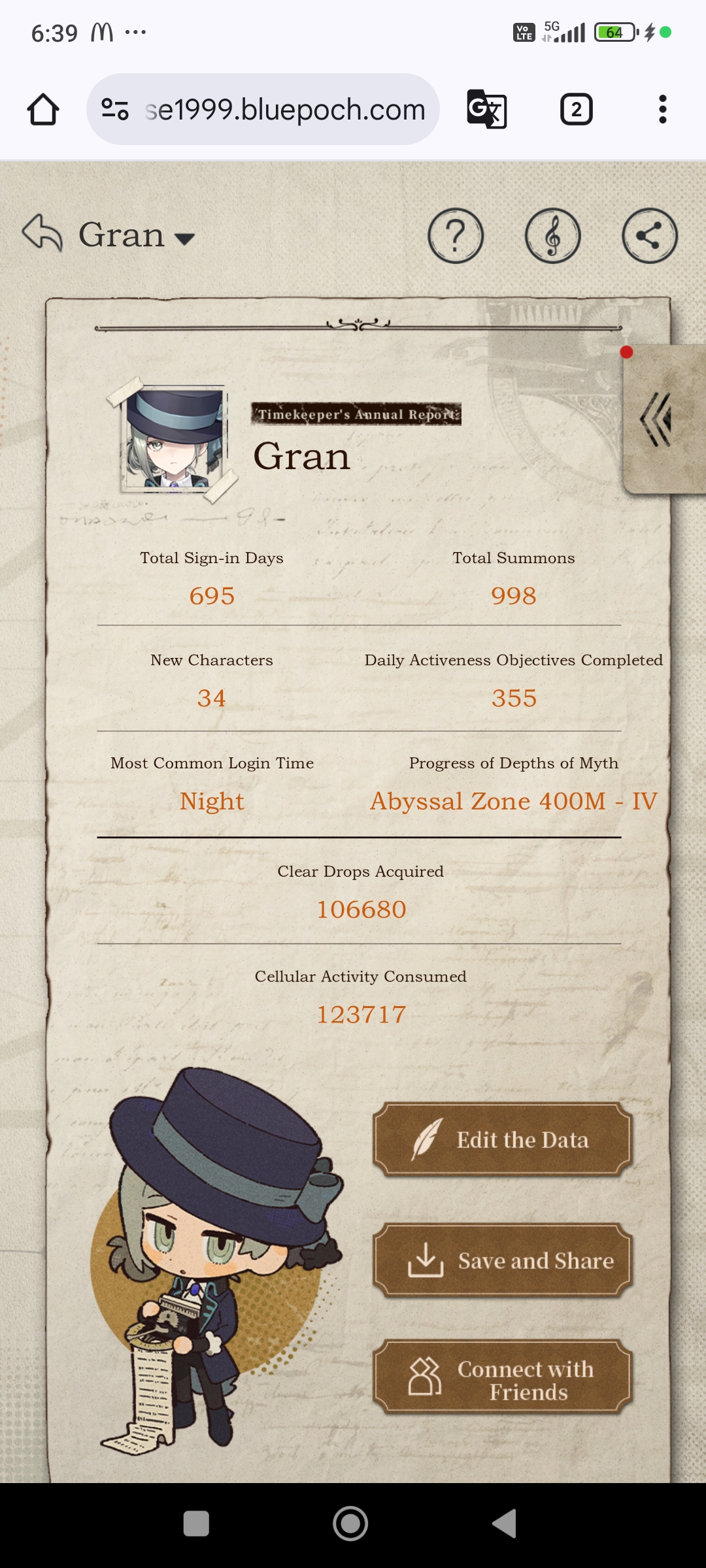Go to the browser home page
Viewport: 706px width, 1568px height.
[43, 109]
